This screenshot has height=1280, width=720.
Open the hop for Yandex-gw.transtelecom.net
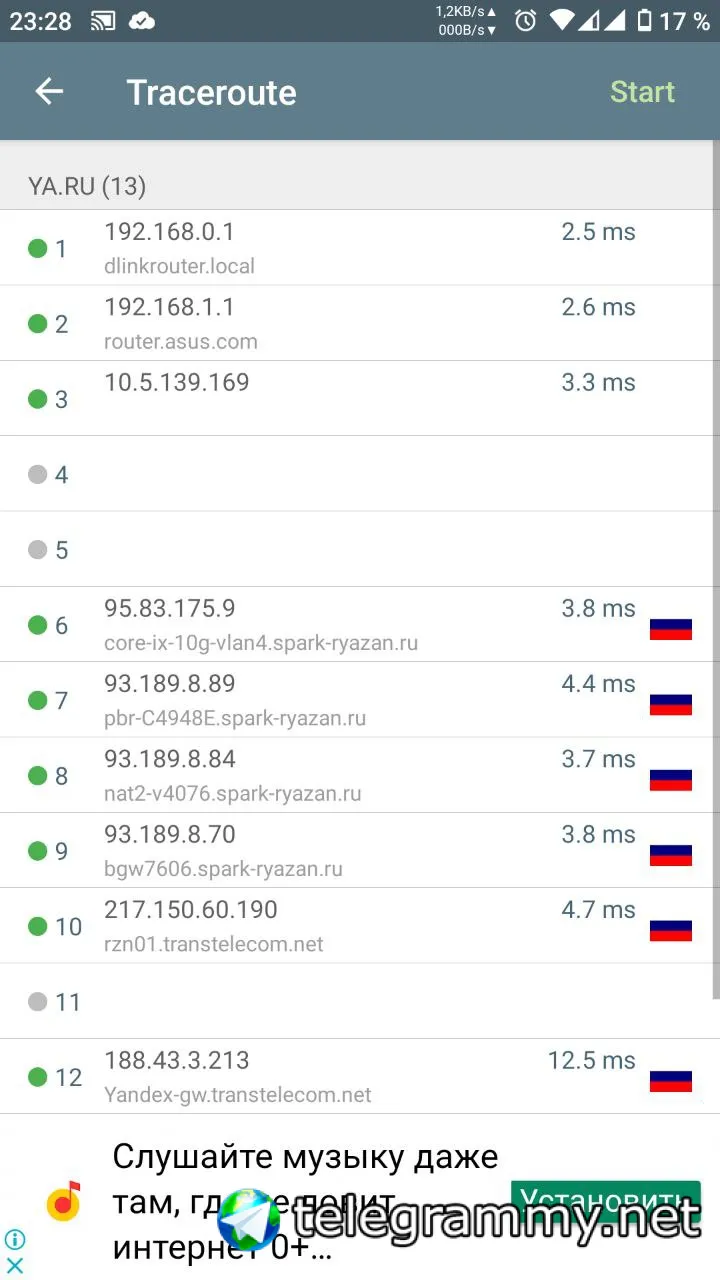[x=360, y=1076]
